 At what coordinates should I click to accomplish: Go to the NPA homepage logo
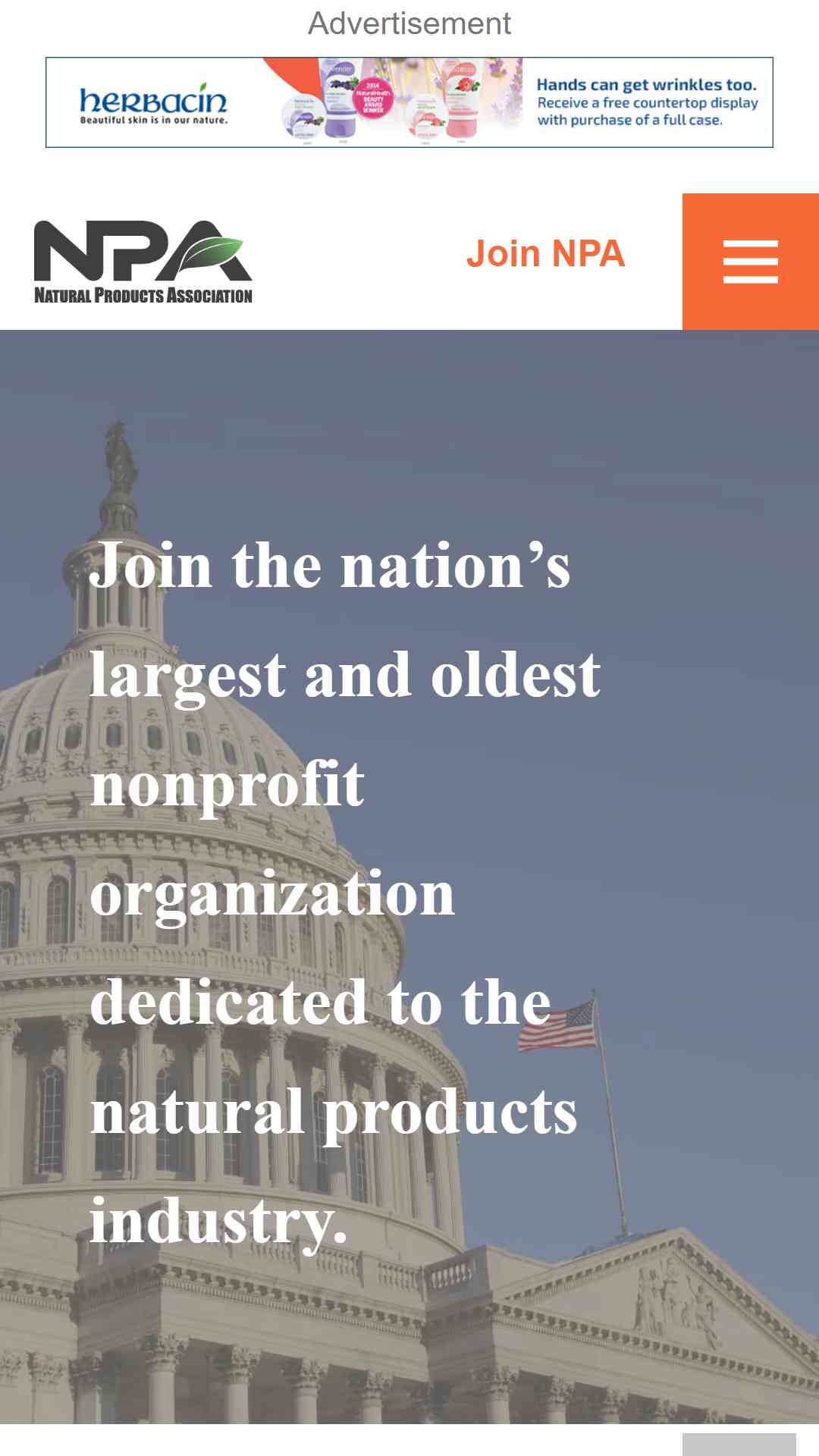pyautogui.click(x=143, y=262)
